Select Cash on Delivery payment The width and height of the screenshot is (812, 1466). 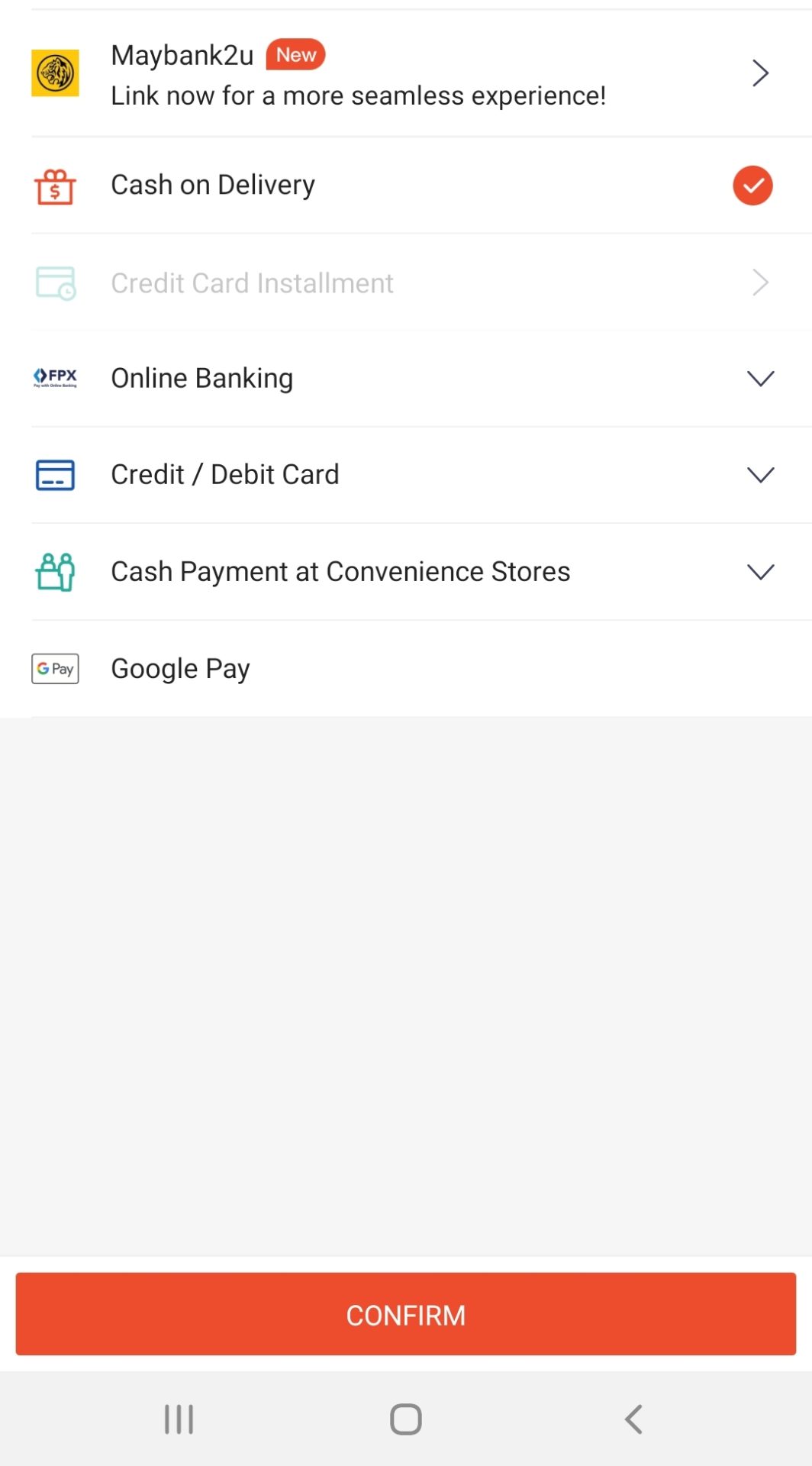(404, 186)
